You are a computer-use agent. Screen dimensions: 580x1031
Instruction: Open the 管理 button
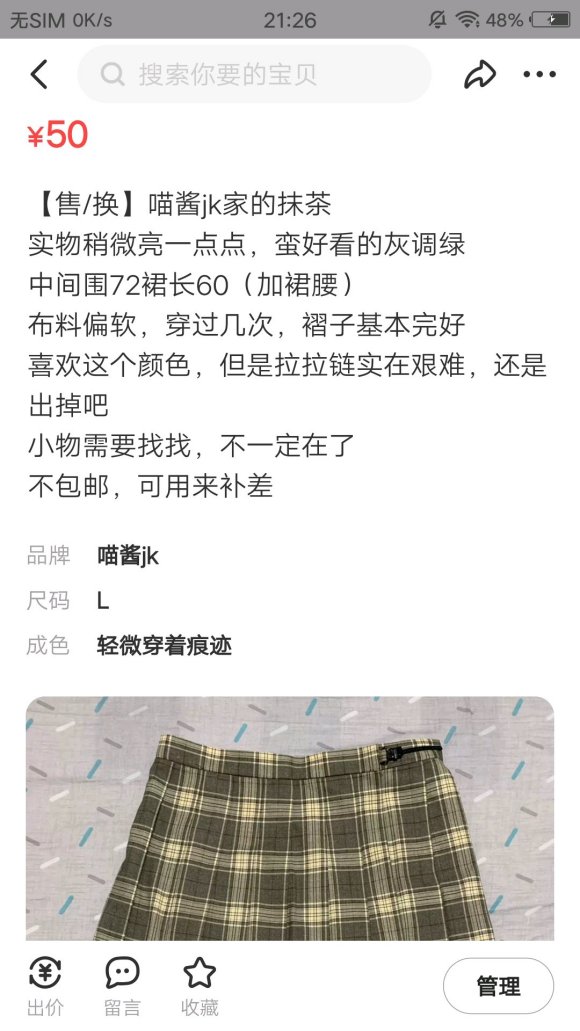[498, 986]
